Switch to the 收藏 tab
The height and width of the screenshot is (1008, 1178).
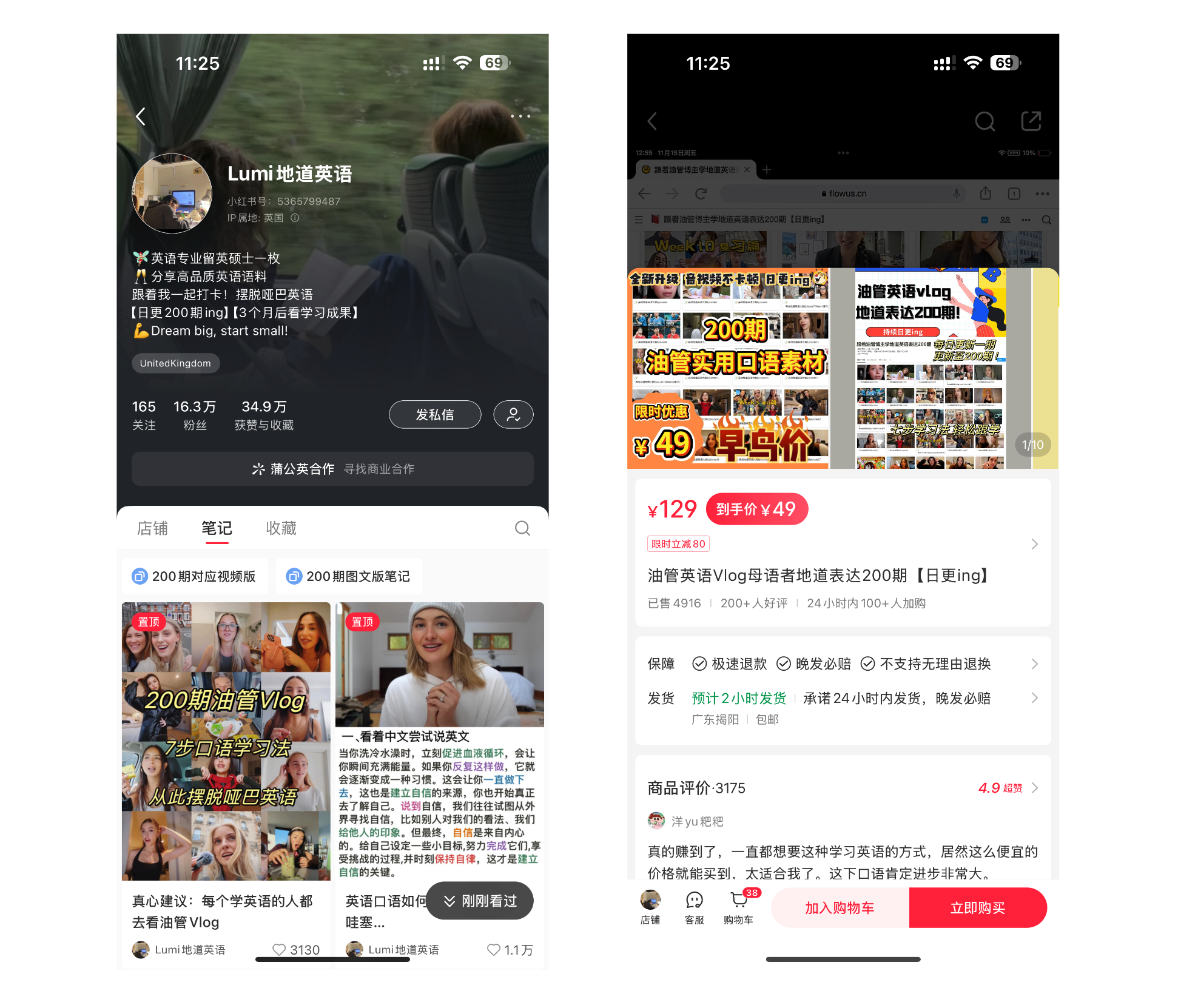click(281, 528)
